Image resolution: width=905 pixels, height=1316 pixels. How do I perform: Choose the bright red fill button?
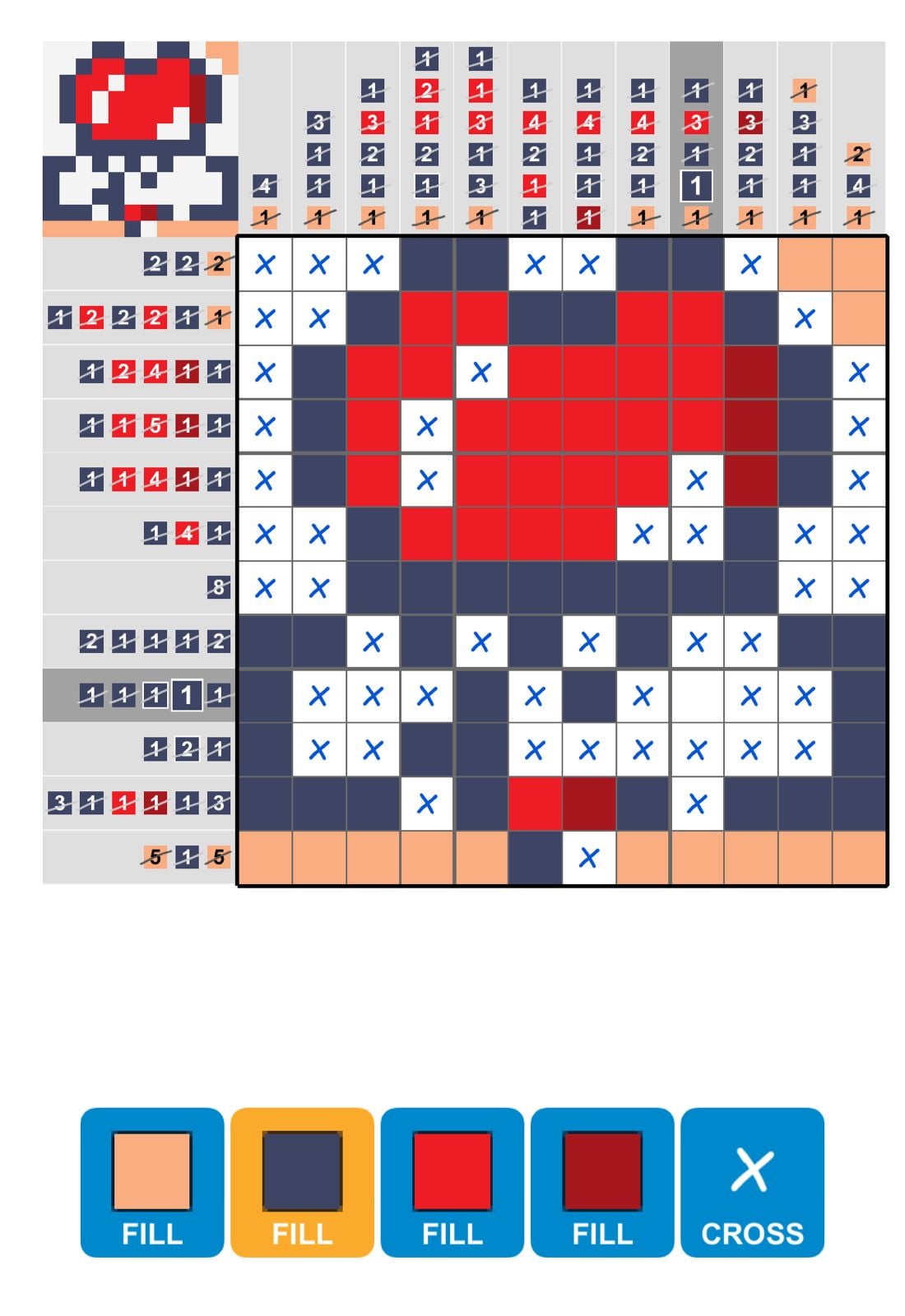[452, 1182]
